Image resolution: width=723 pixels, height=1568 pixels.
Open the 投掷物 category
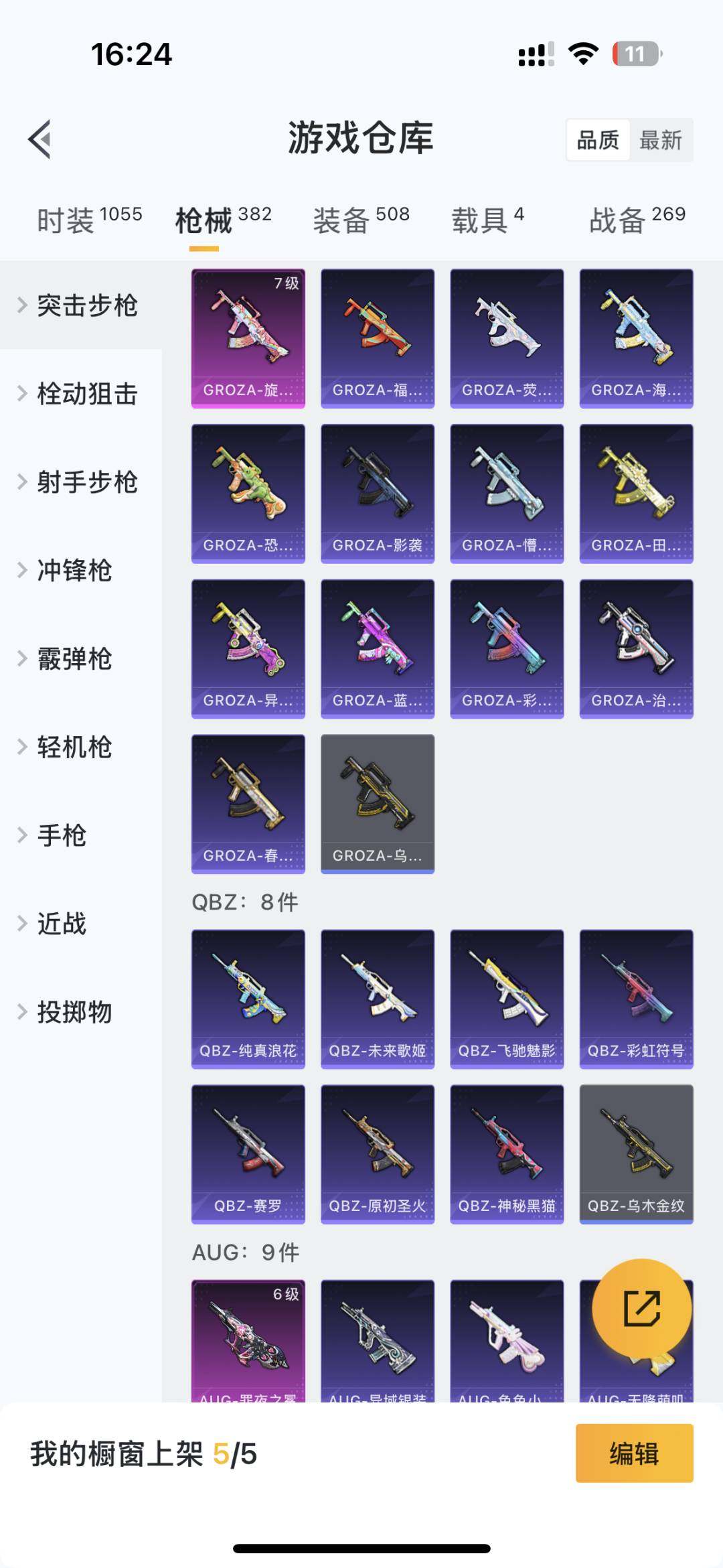pyautogui.click(x=74, y=1013)
